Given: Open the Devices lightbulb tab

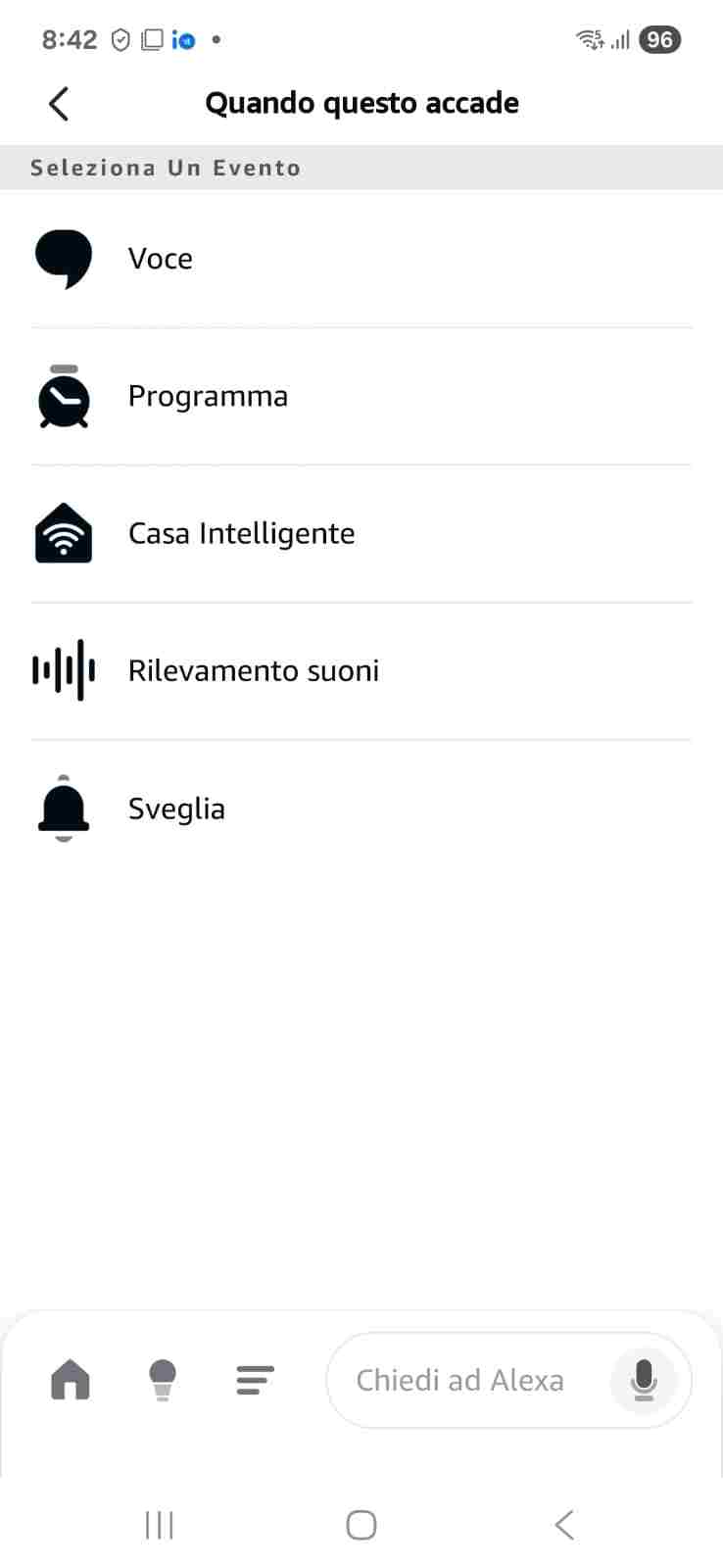Looking at the screenshot, I should point(163,1380).
